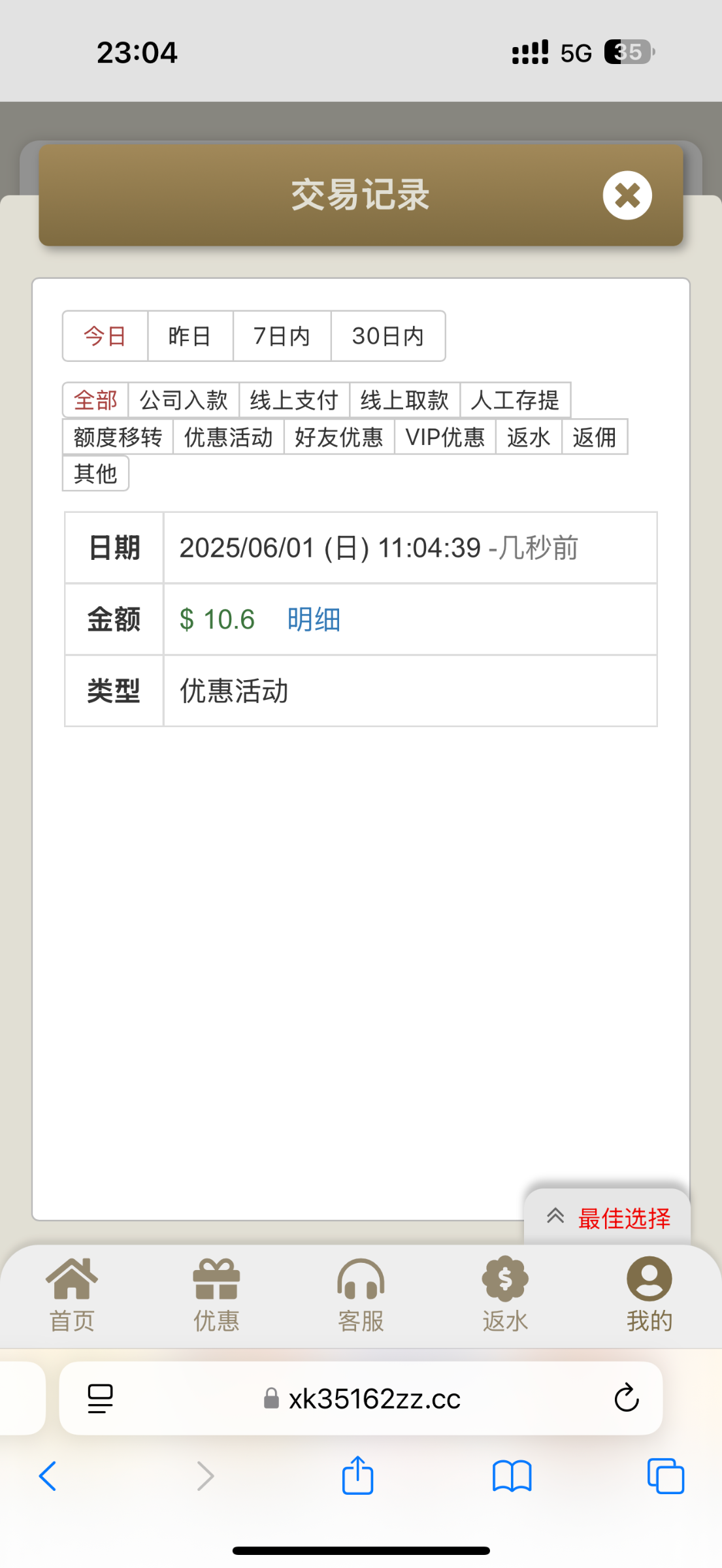This screenshot has width=722, height=1568.
Task: Expand the 优惠活动 category filter
Action: coord(228,437)
